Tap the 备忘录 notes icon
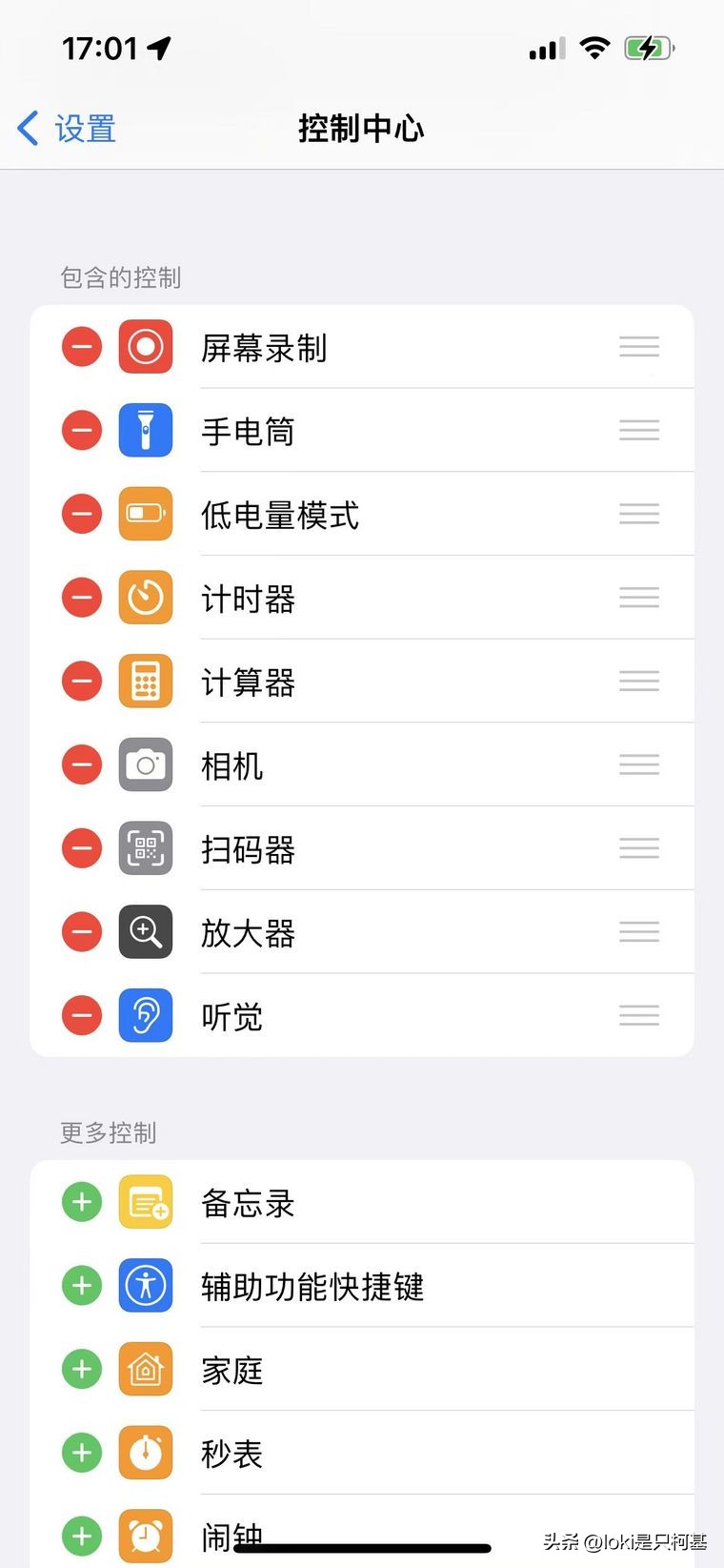 coord(145,1202)
